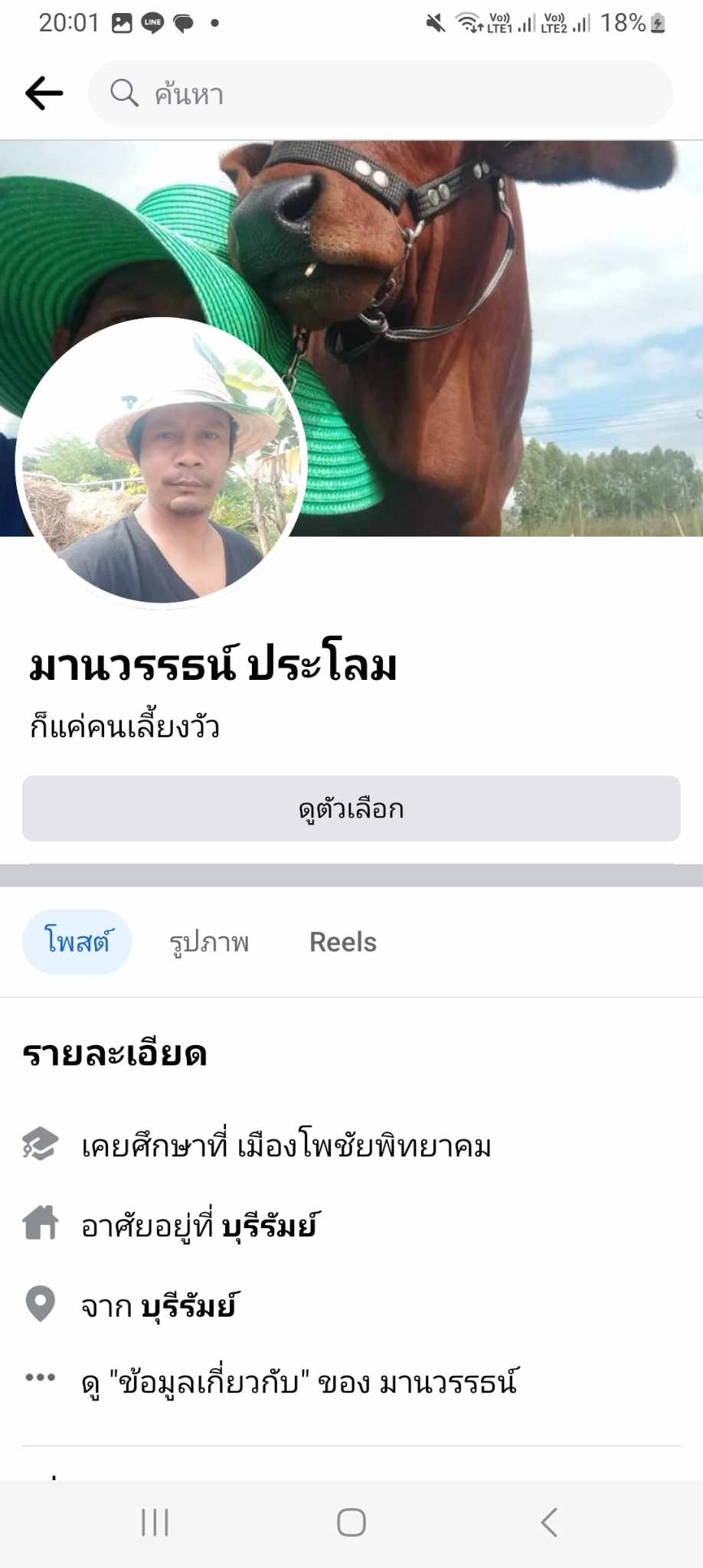The width and height of the screenshot is (703, 1568).
Task: Tap the ดูตัวเลือก button
Action: 351,808
